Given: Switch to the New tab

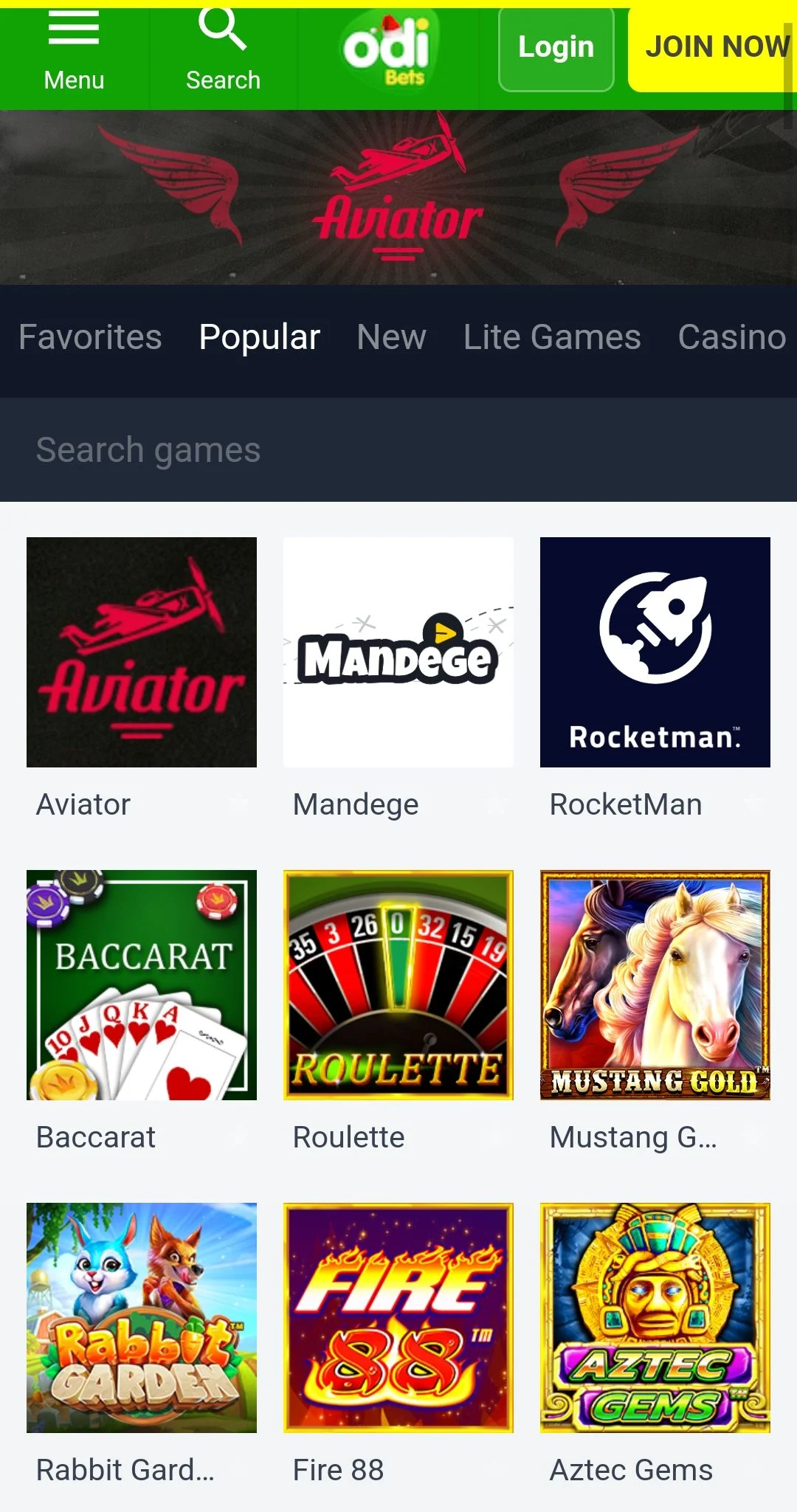Looking at the screenshot, I should [x=391, y=337].
